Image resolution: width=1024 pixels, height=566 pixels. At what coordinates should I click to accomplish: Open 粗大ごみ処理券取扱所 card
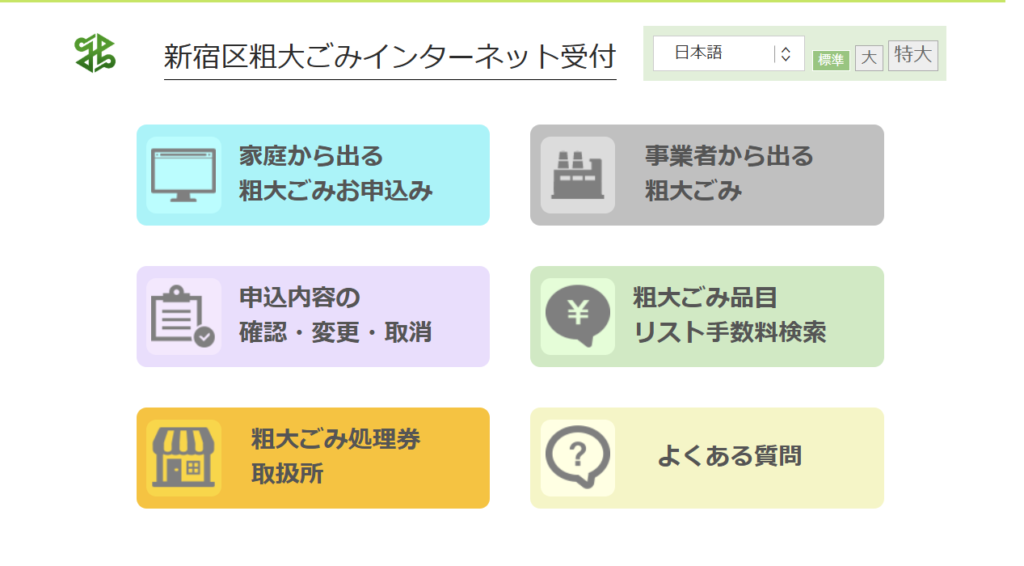pyautogui.click(x=313, y=458)
